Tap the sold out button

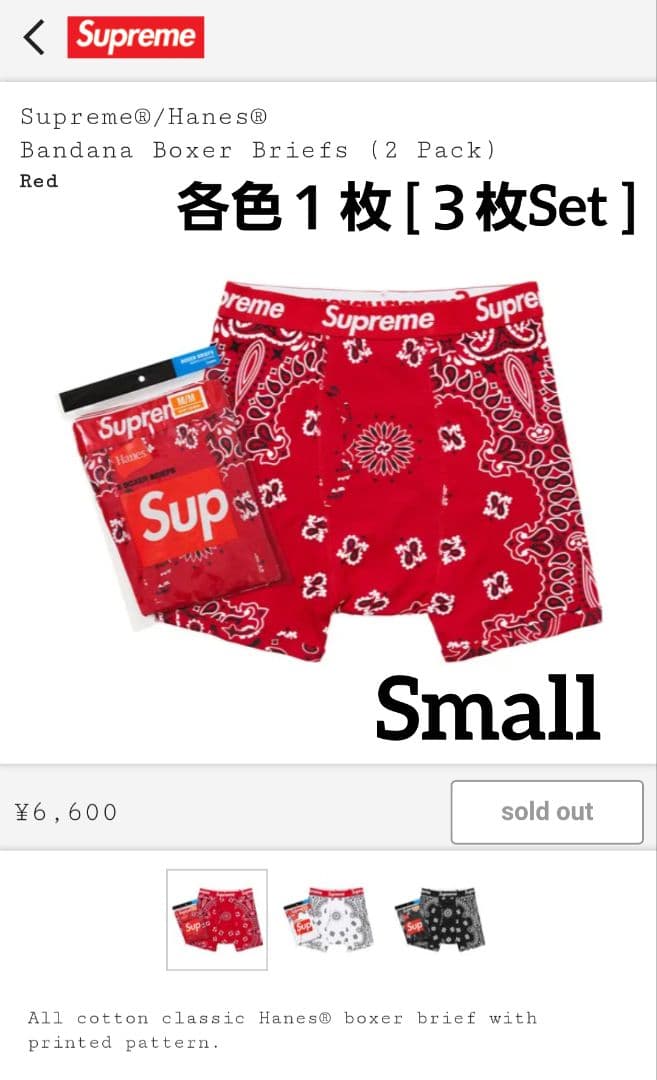547,812
